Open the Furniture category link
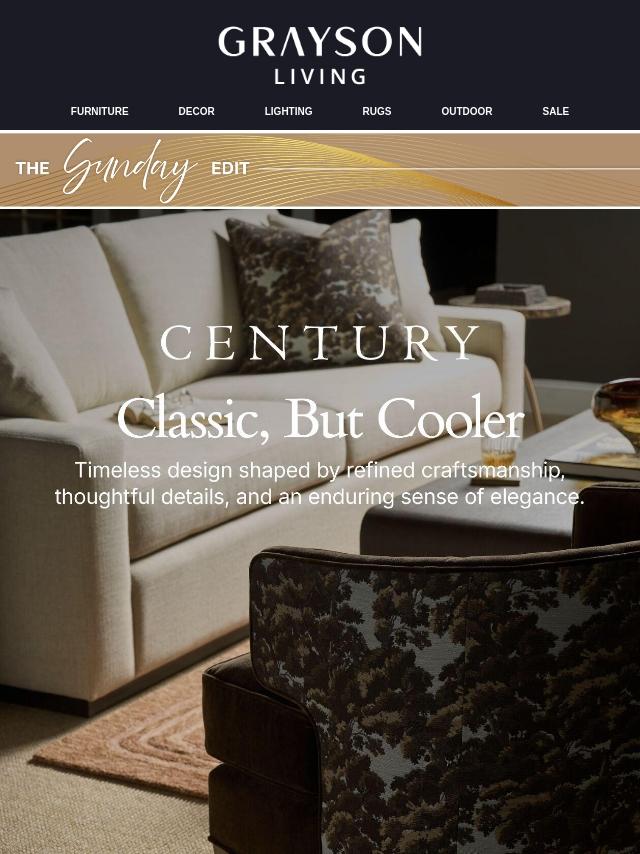640x854 pixels. [x=99, y=111]
